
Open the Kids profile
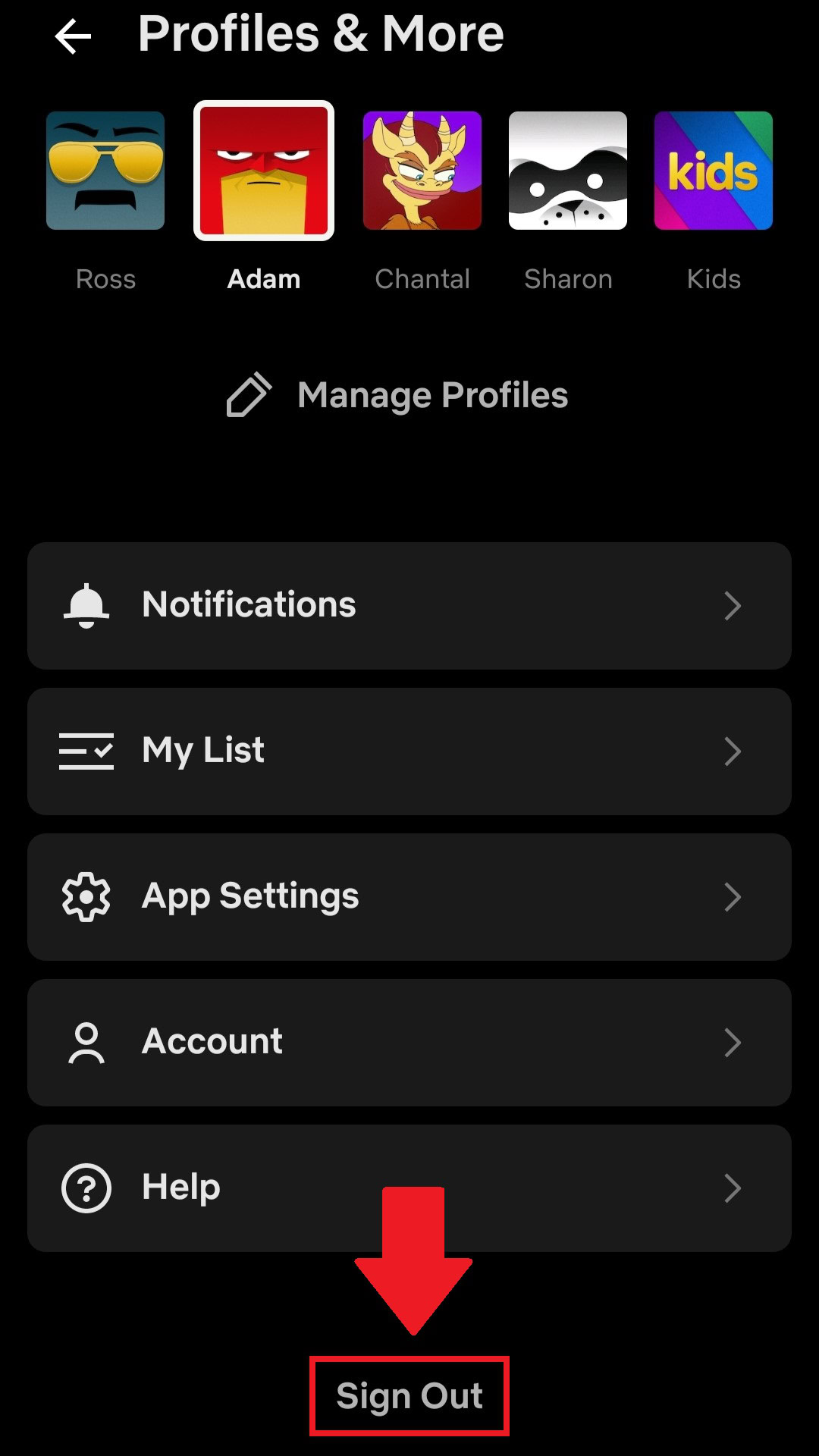(x=714, y=171)
